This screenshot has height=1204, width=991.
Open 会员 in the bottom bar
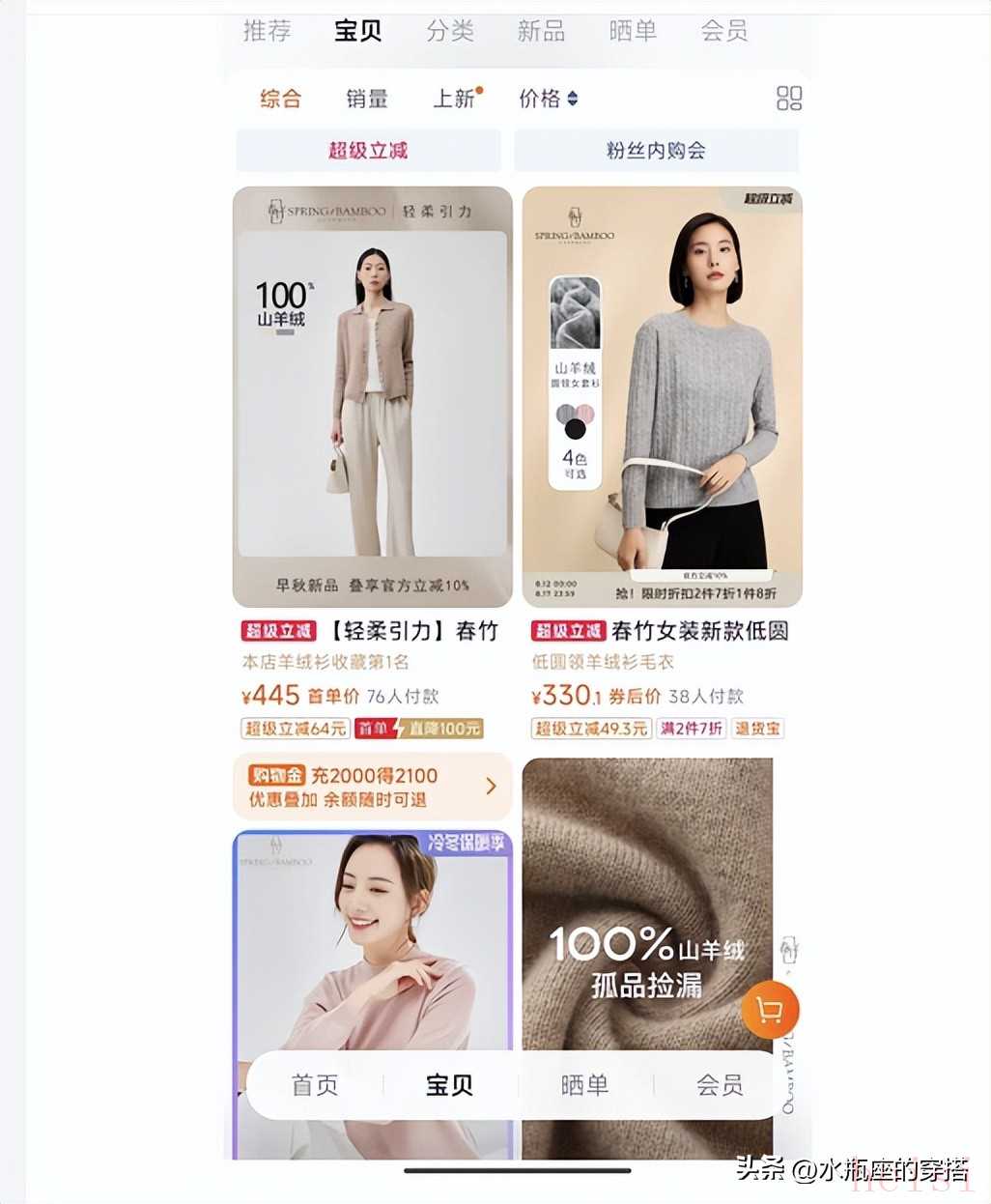[720, 1085]
